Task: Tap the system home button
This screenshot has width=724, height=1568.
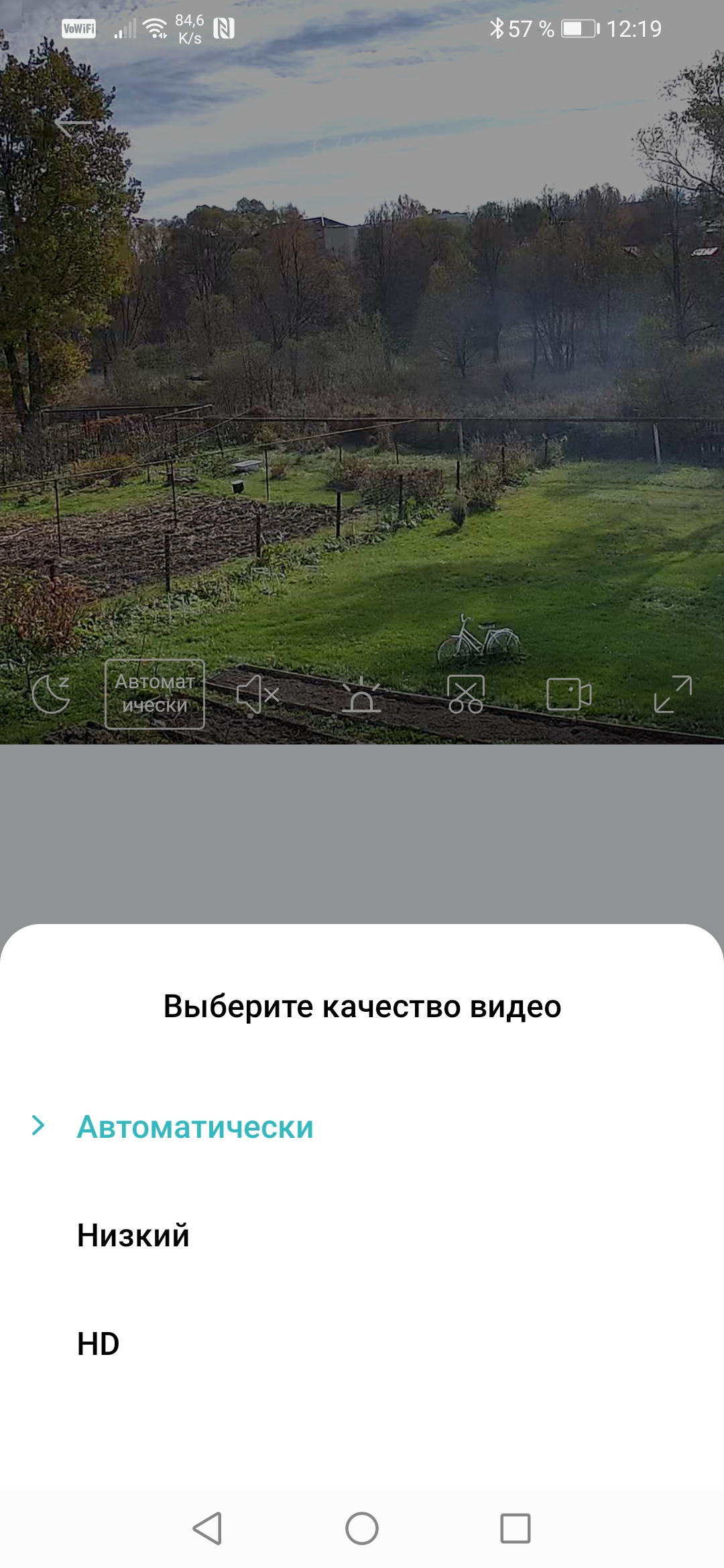Action: point(362,1528)
